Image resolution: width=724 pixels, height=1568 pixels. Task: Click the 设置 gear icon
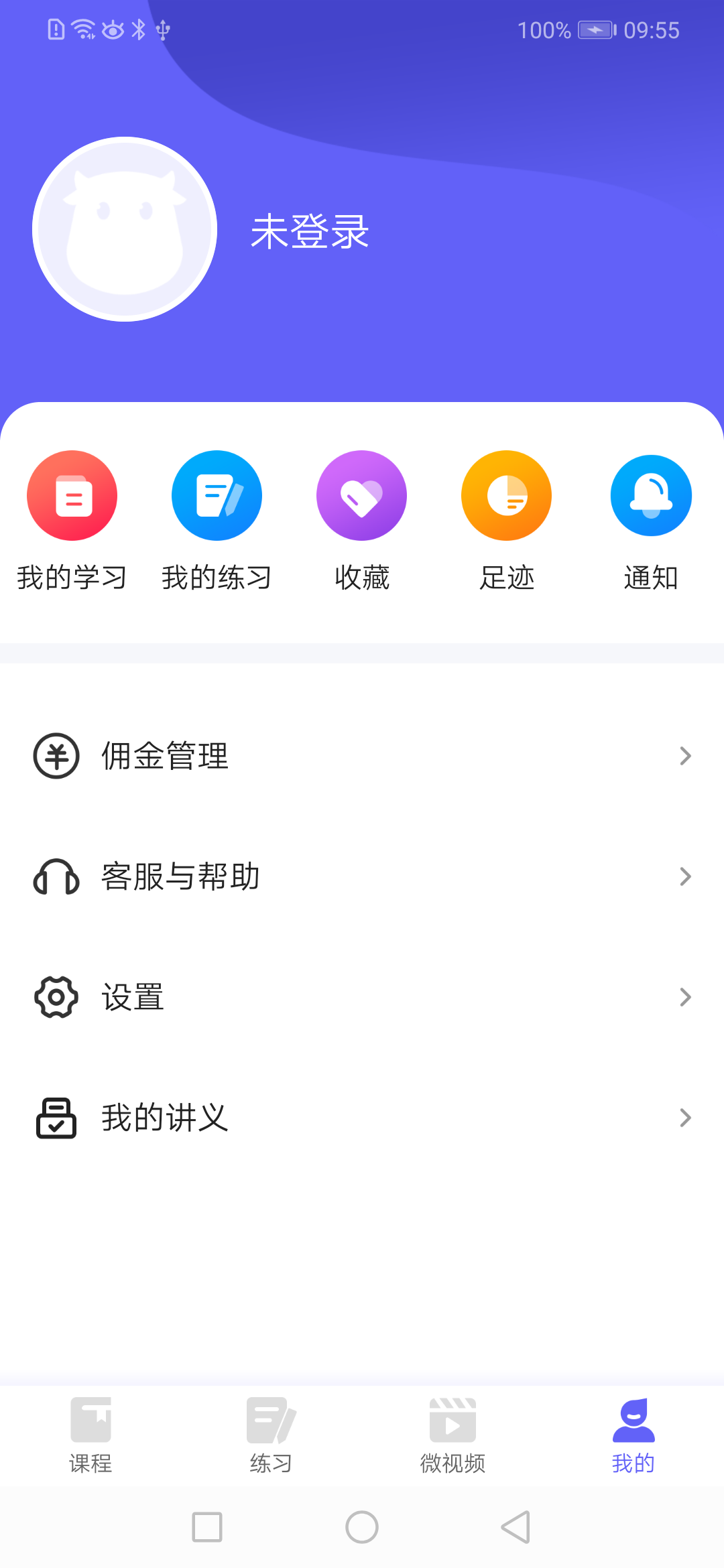(56, 997)
